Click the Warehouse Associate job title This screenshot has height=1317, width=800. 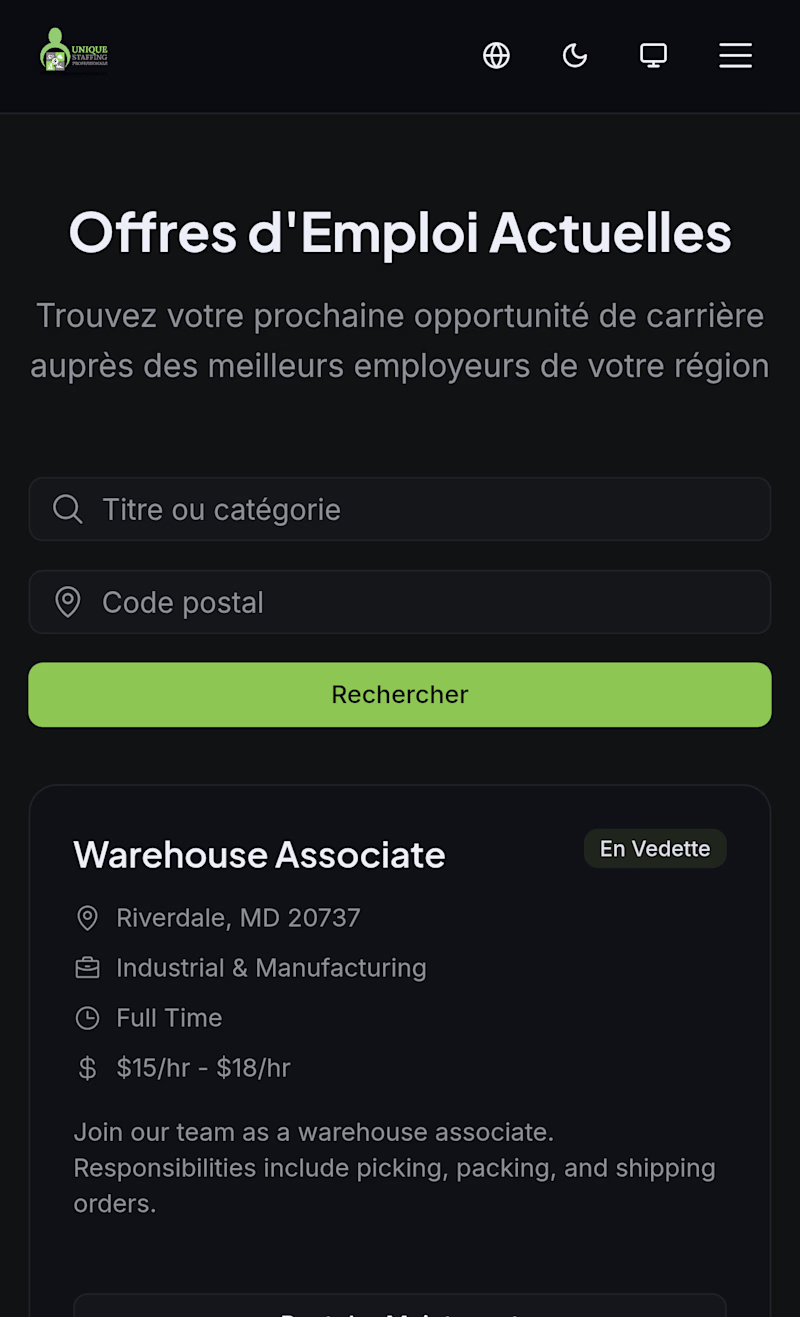pos(259,855)
